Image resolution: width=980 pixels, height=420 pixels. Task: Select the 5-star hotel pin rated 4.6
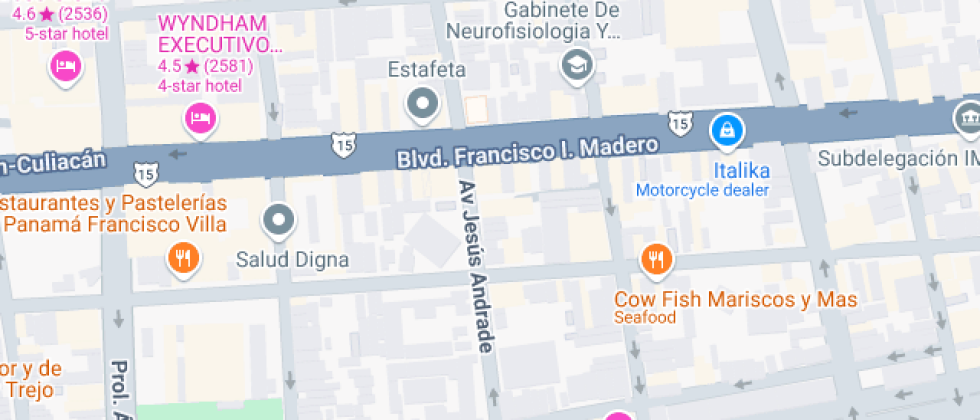[x=66, y=67]
